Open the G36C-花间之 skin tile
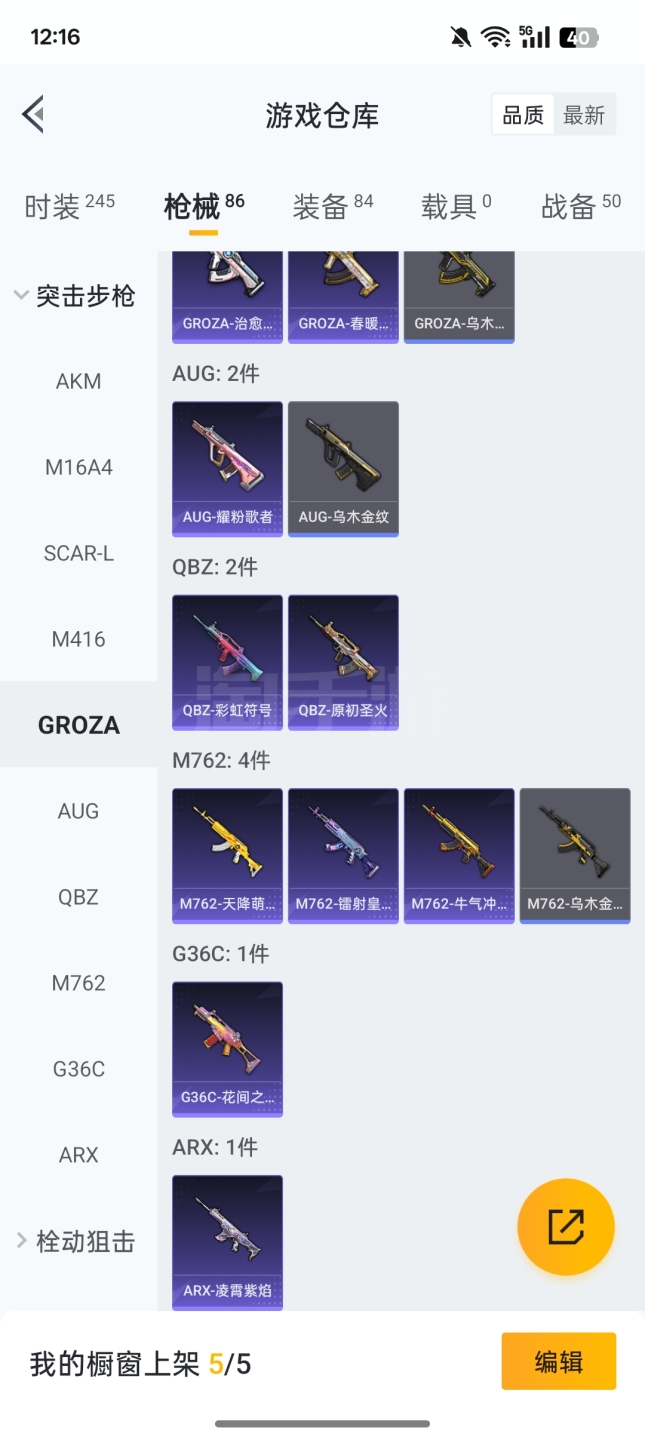The height and width of the screenshot is (1440, 645). [x=227, y=1047]
